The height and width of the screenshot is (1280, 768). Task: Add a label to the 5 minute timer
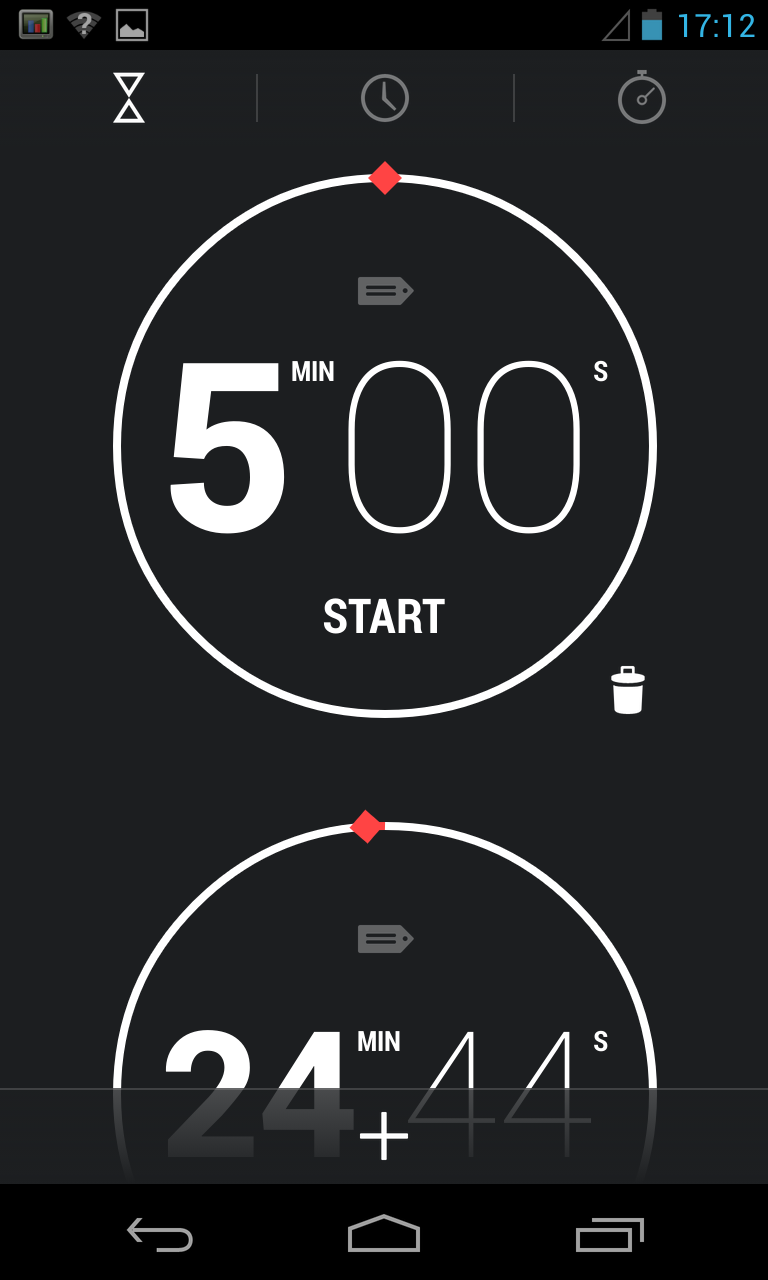(385, 291)
